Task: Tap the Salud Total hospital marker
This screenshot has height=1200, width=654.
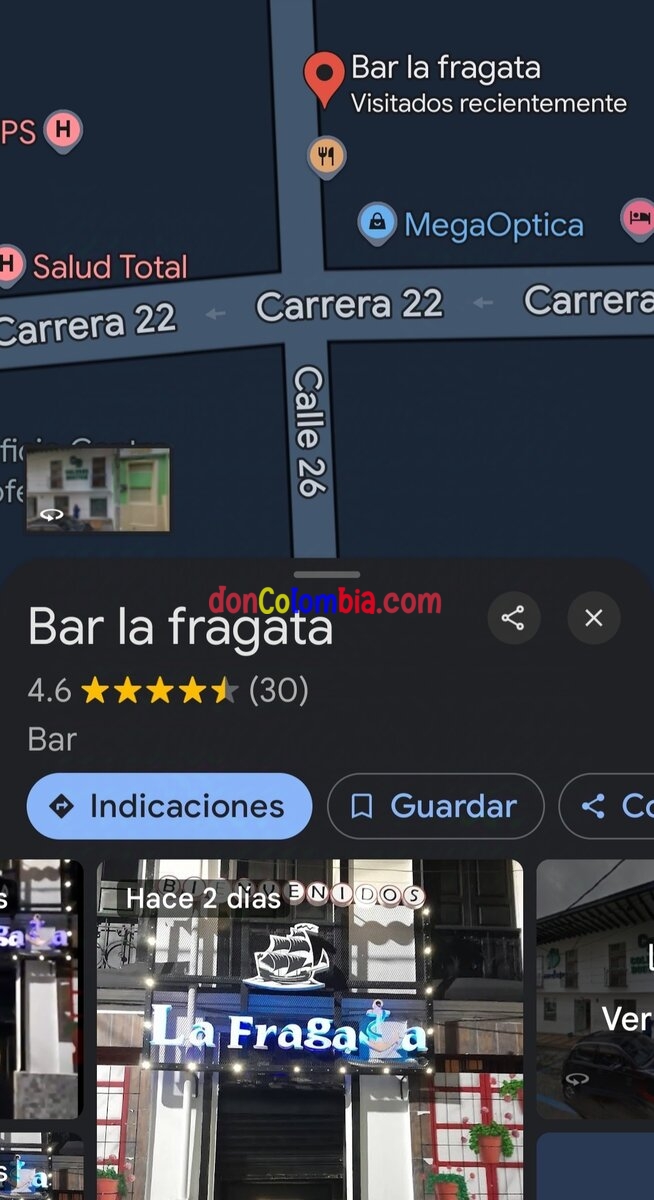Action: tap(8, 265)
